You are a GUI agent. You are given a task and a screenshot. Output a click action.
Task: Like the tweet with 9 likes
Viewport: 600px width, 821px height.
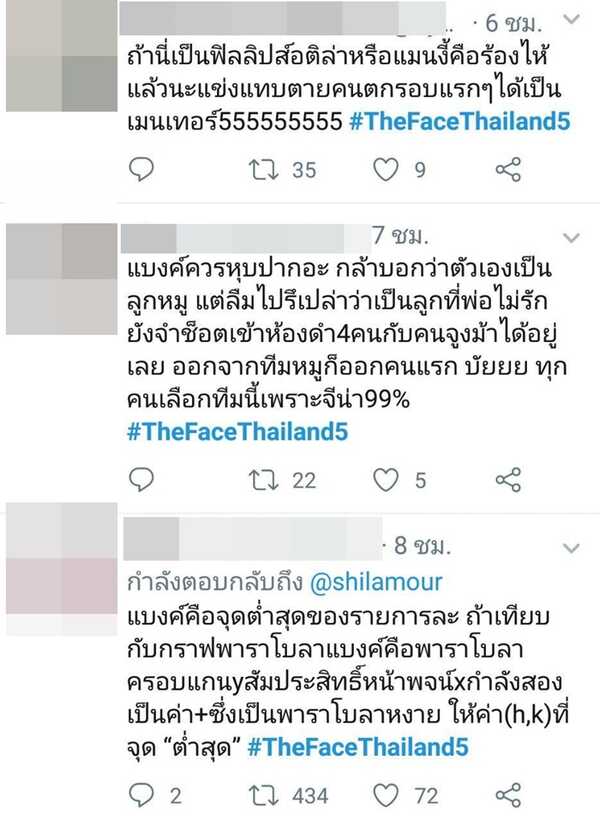[386, 169]
